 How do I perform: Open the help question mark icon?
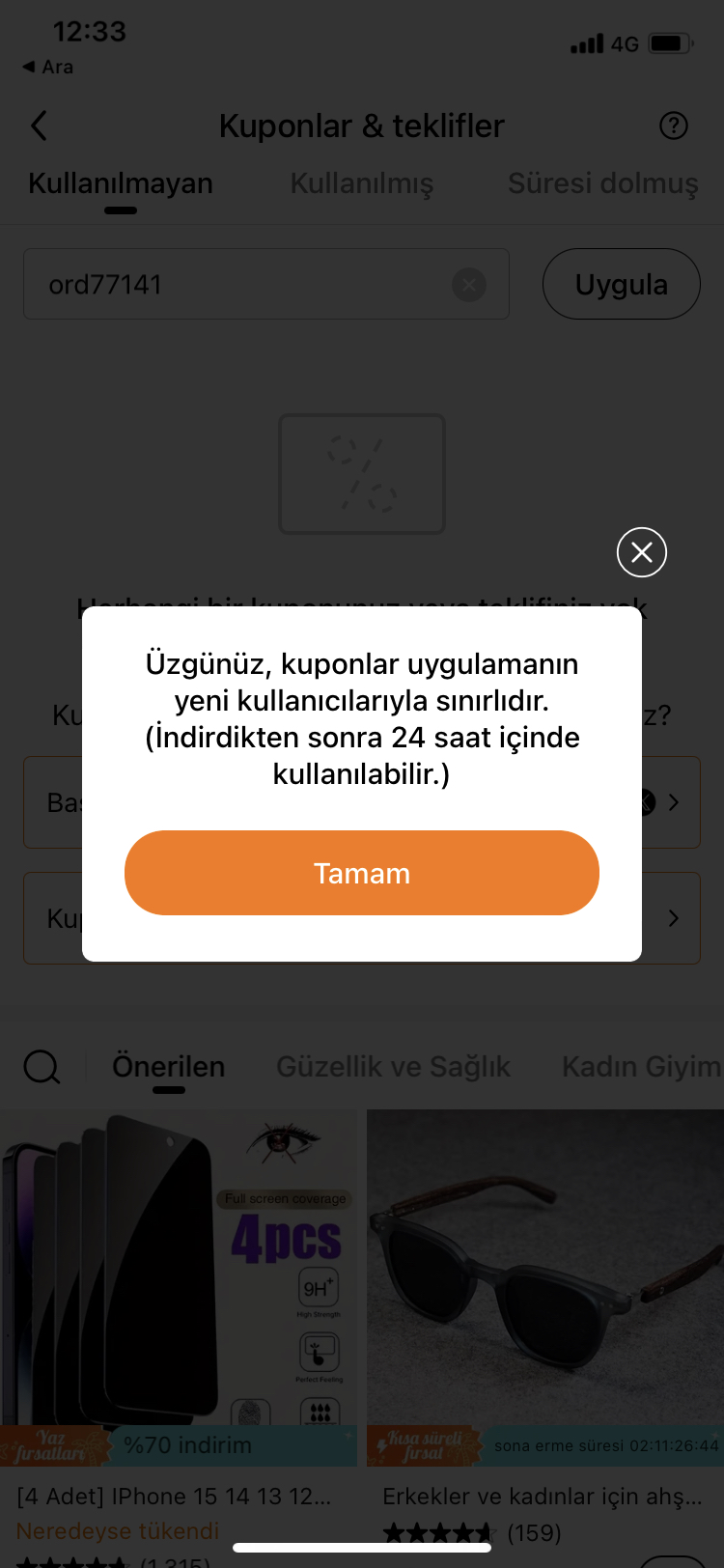click(x=674, y=126)
